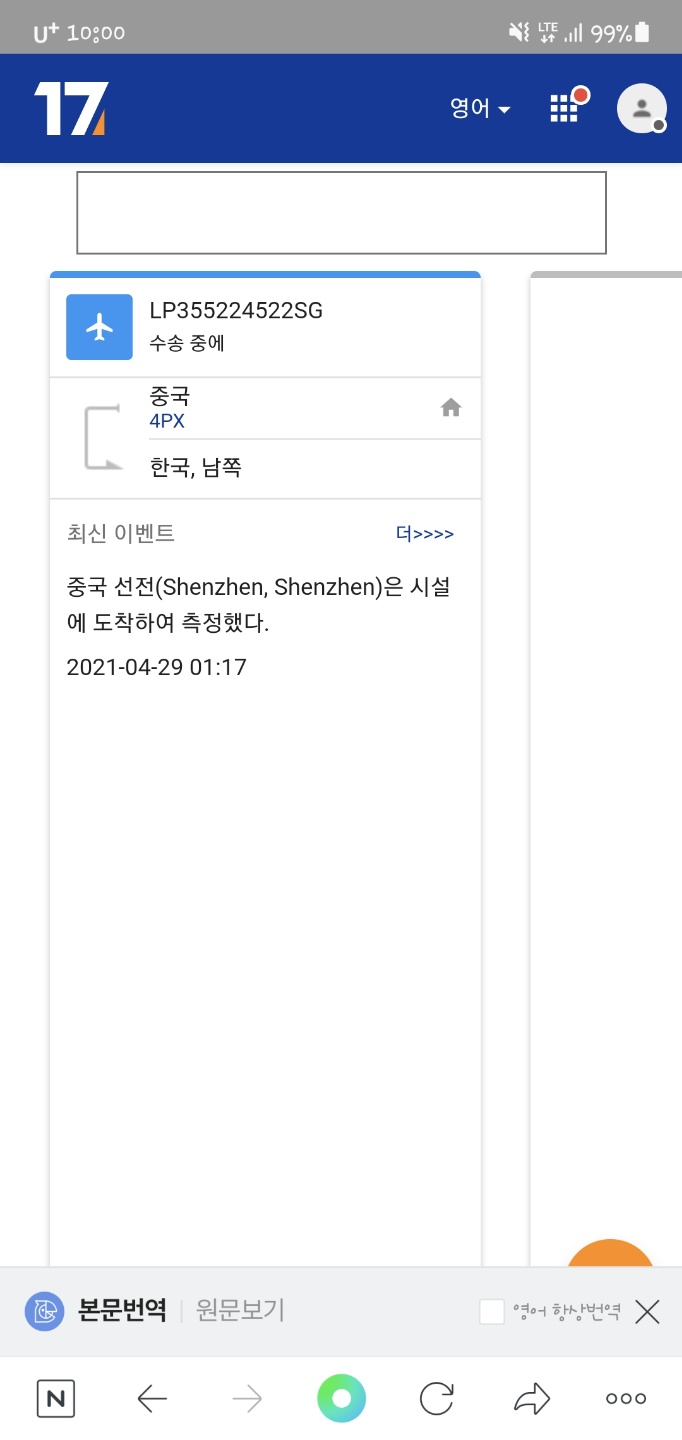Screen dimensions: 682x1440
Task: Go back to previous page
Action: 152,1398
